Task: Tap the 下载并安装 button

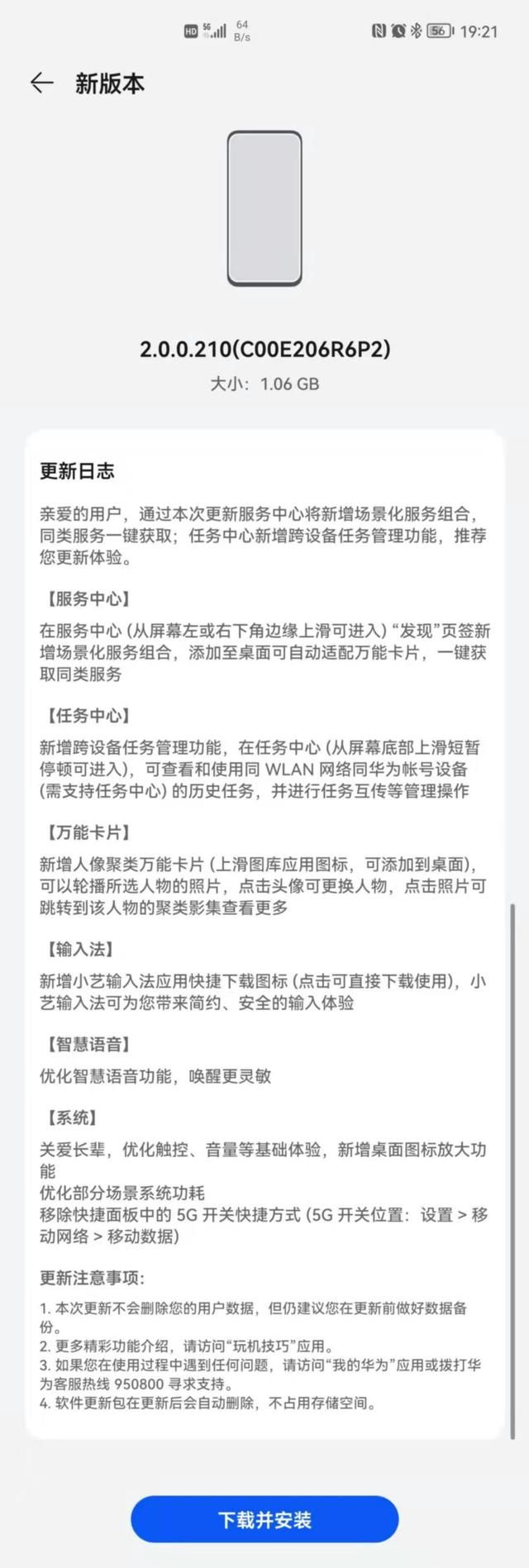Action: 264,1519
